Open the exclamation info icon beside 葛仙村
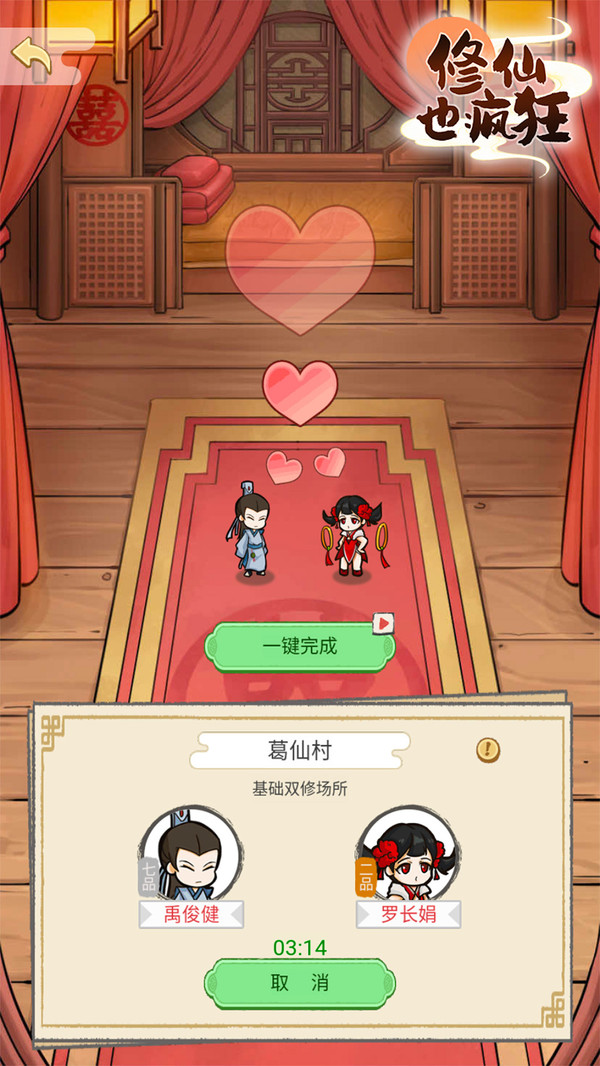The height and width of the screenshot is (1066, 600). coord(488,749)
